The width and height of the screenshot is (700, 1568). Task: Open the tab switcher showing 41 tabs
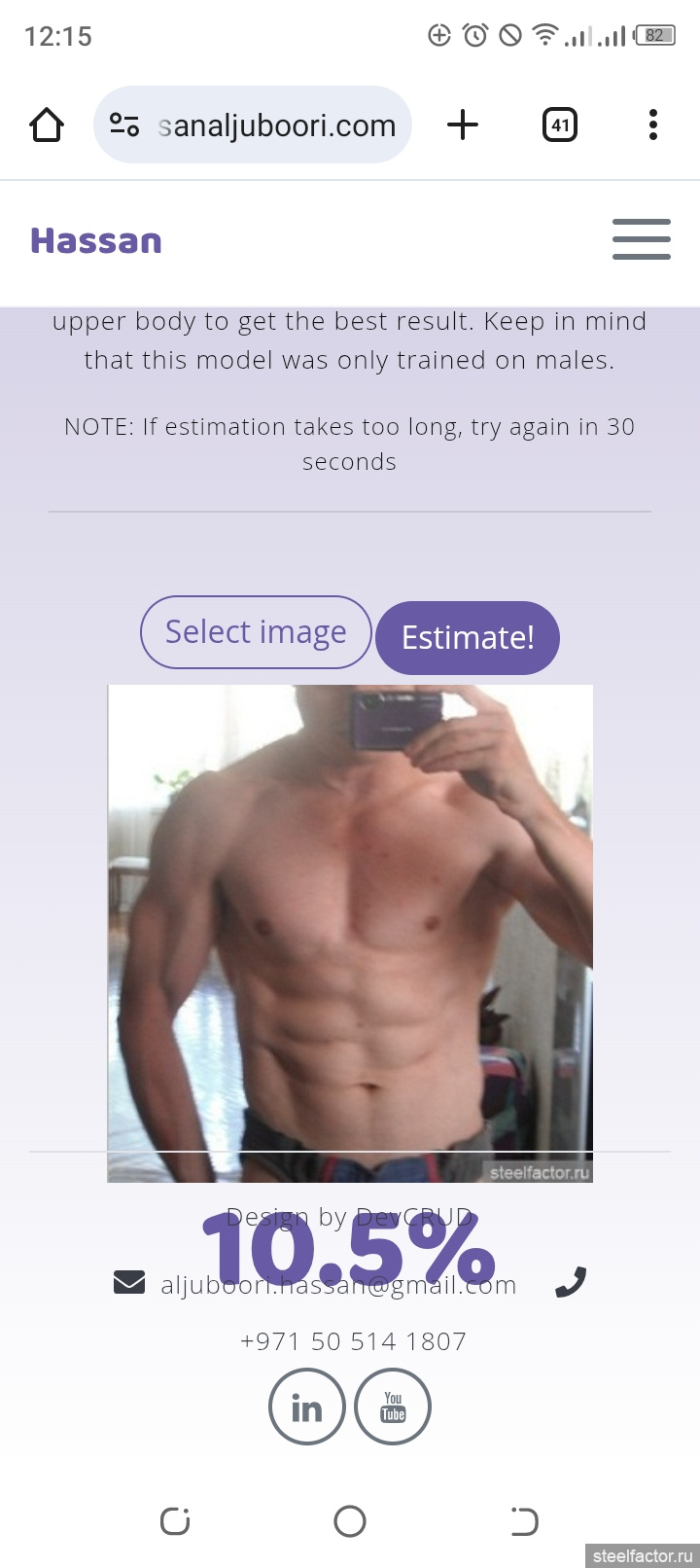point(560,125)
